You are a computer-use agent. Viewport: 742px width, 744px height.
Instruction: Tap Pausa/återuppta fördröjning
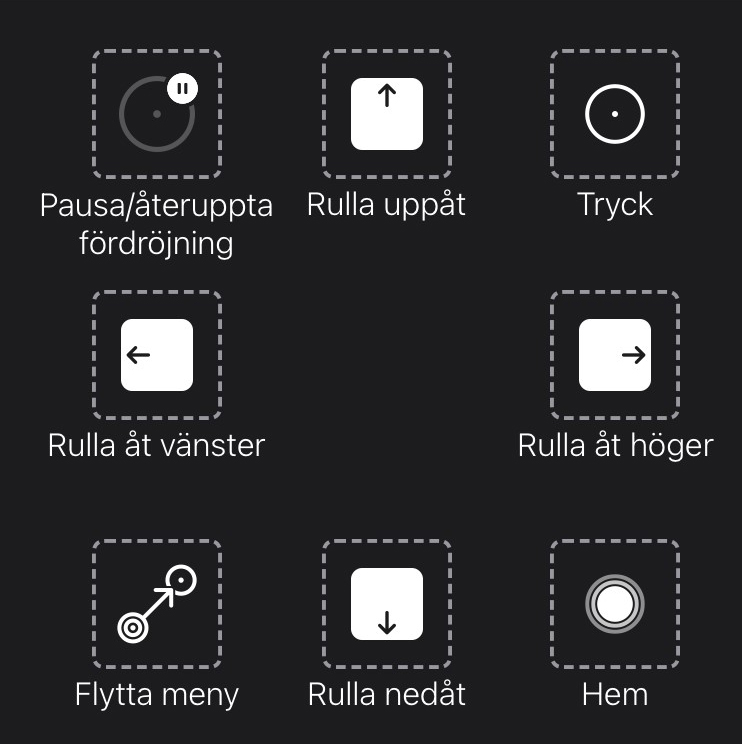[x=157, y=114]
